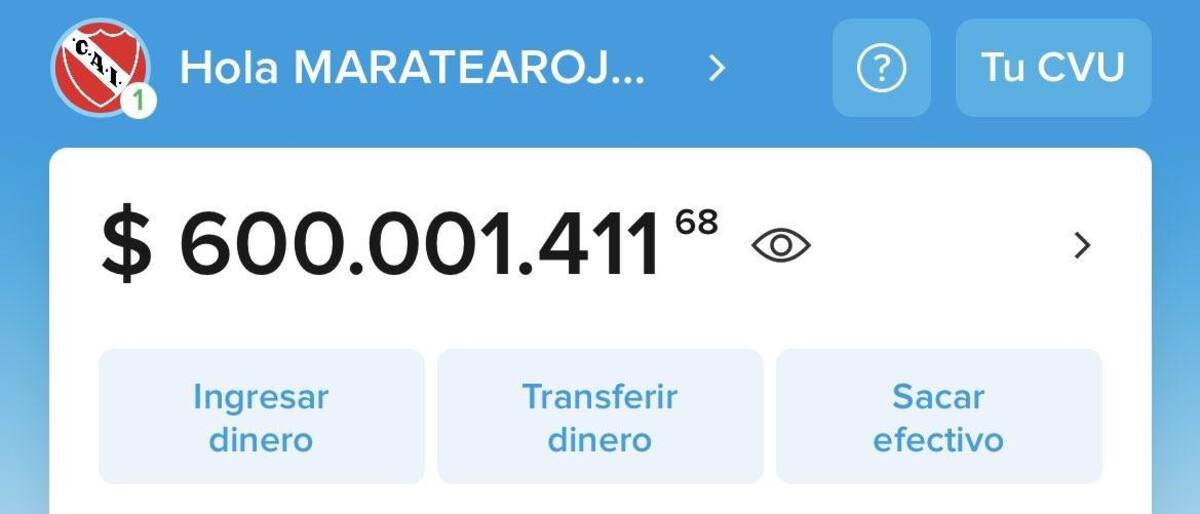
Task: Open the Hola MARATEAROJ profile chevron
Action: tap(715, 68)
